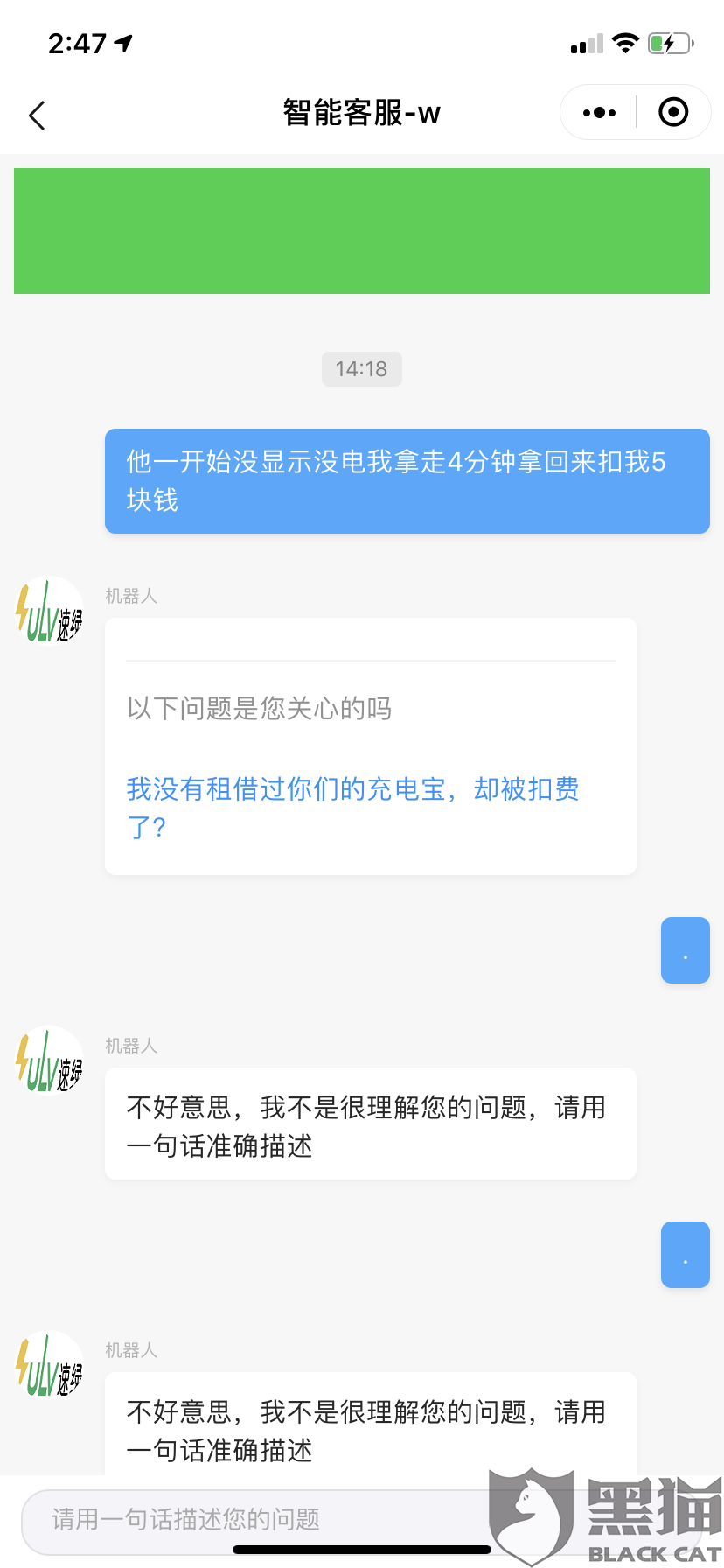Tap the SULV avatar next to the last bot message
The width and height of the screenshot is (724, 1568).
tap(48, 1365)
